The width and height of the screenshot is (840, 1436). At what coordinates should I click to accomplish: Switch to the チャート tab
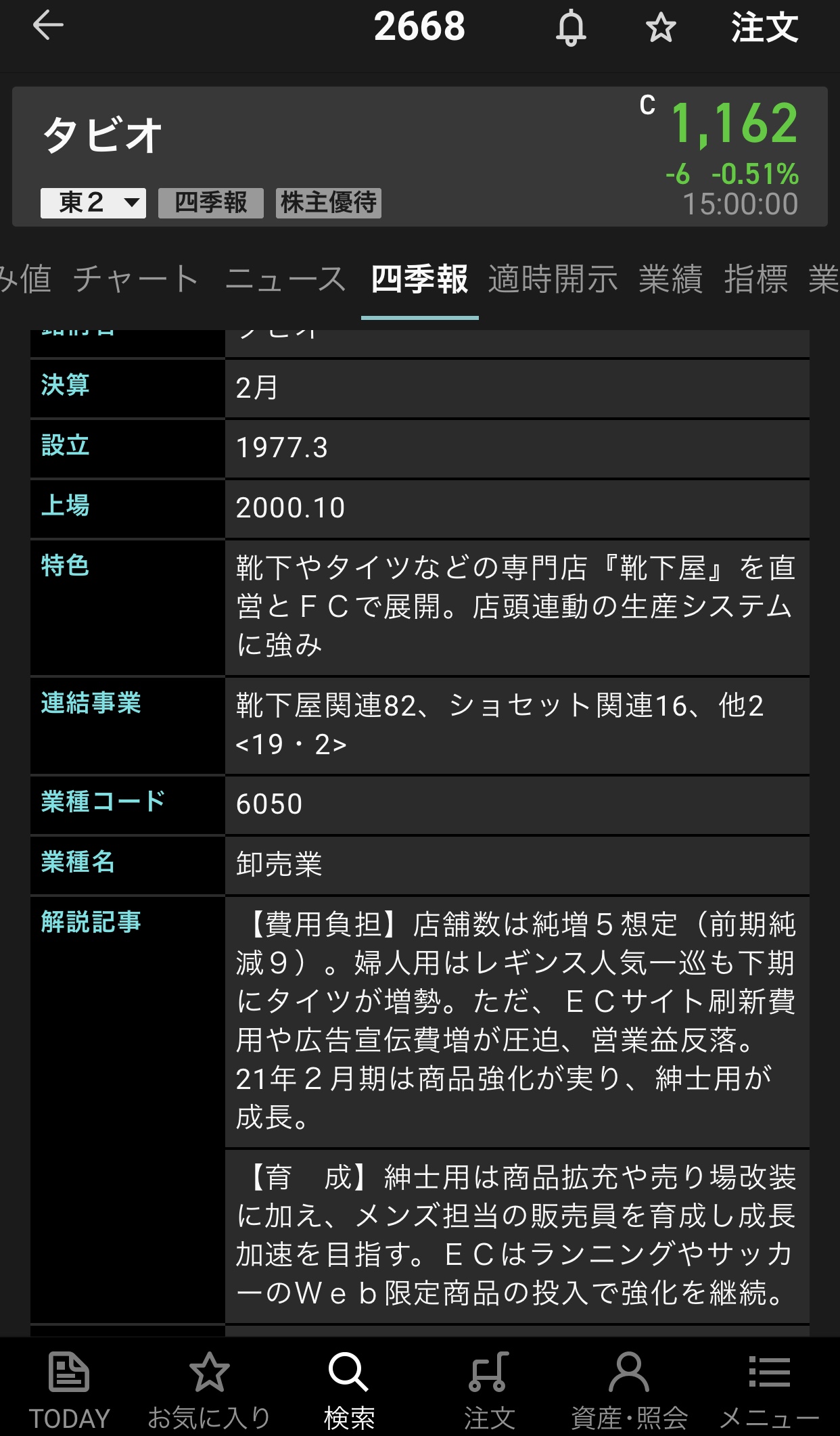coord(136,279)
